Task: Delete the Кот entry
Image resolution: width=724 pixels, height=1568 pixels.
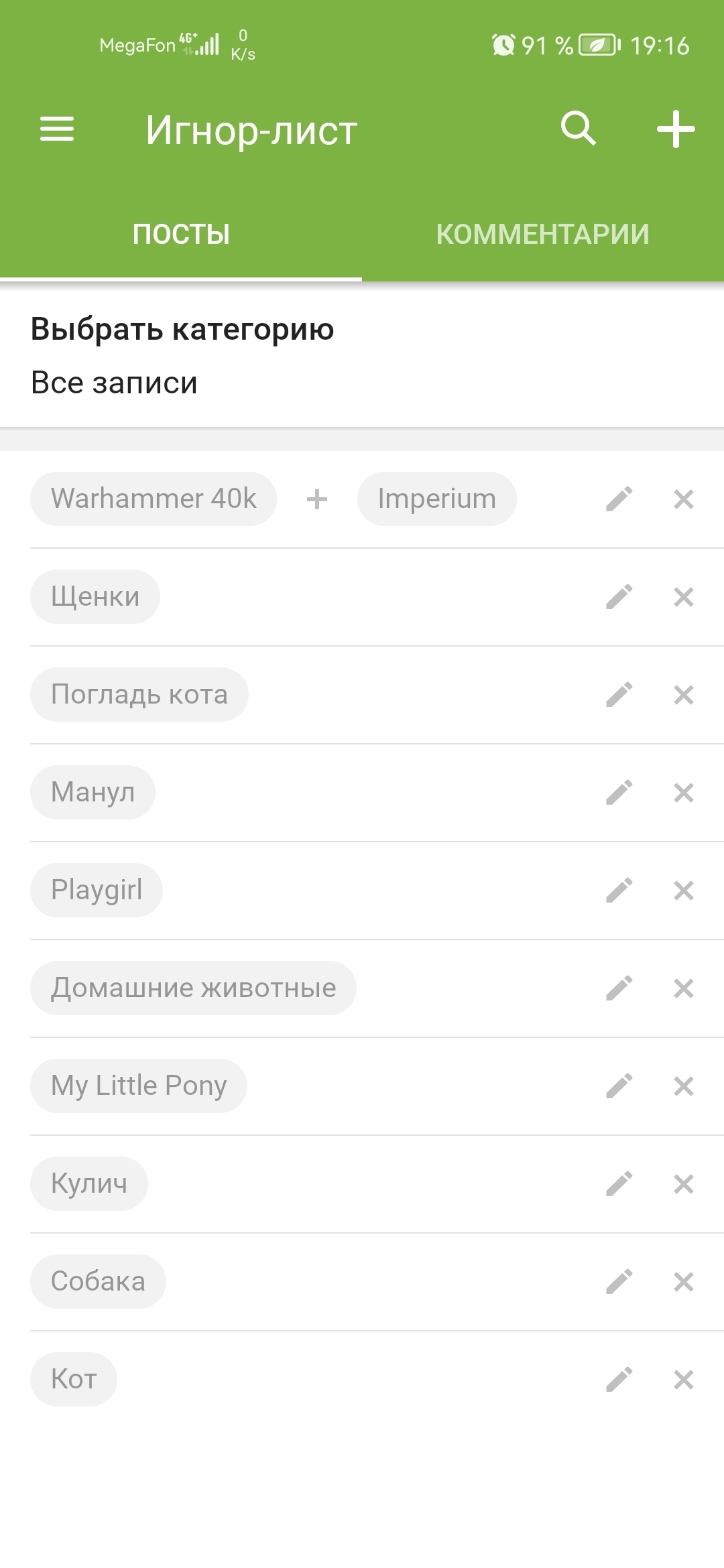Action: click(683, 1380)
